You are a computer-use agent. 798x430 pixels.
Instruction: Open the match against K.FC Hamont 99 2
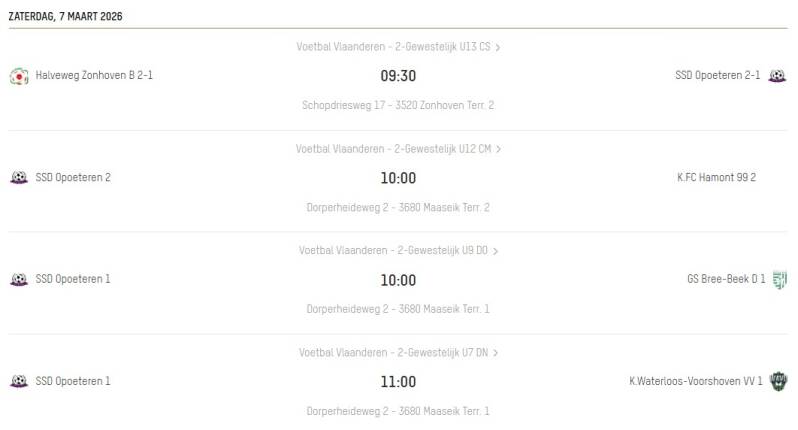[x=398, y=178]
